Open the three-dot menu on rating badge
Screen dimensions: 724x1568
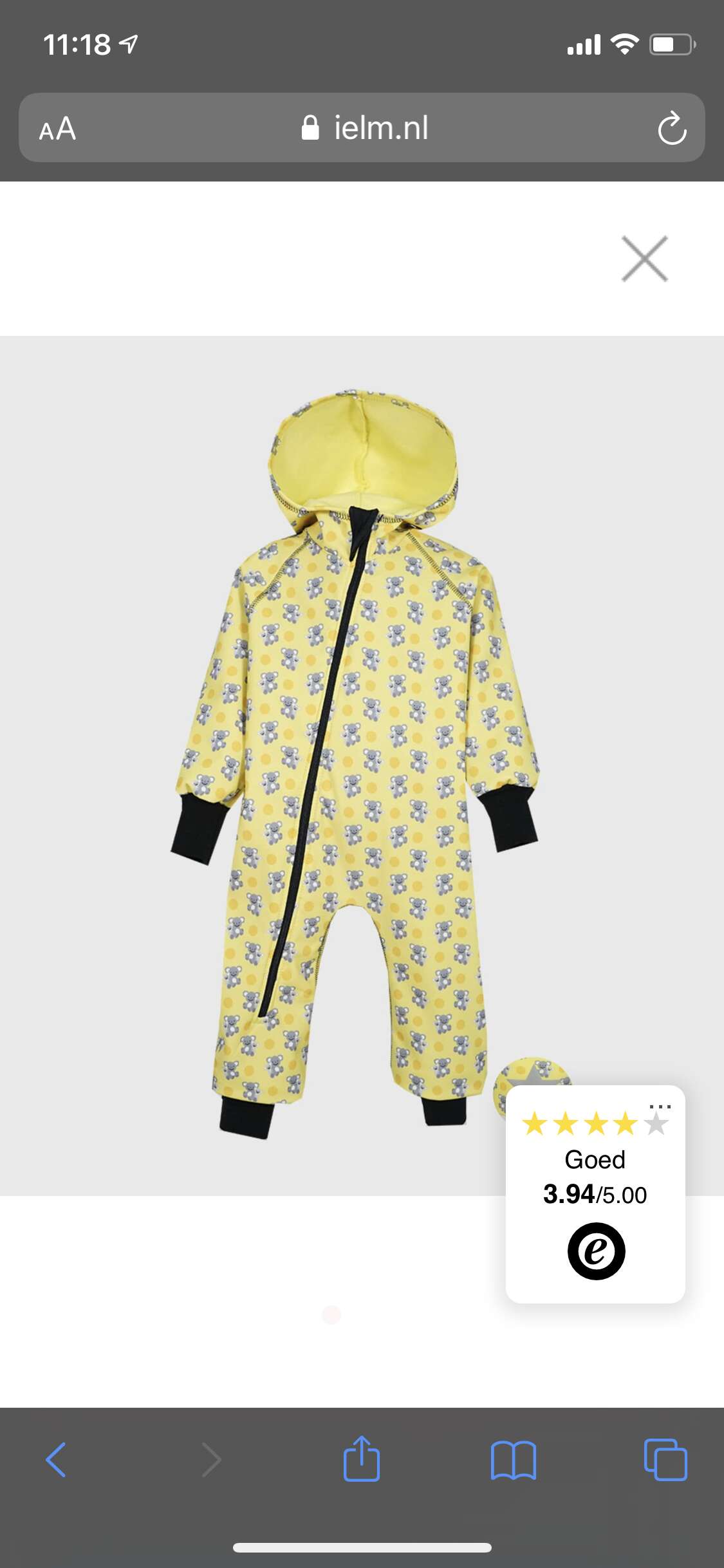(660, 1106)
